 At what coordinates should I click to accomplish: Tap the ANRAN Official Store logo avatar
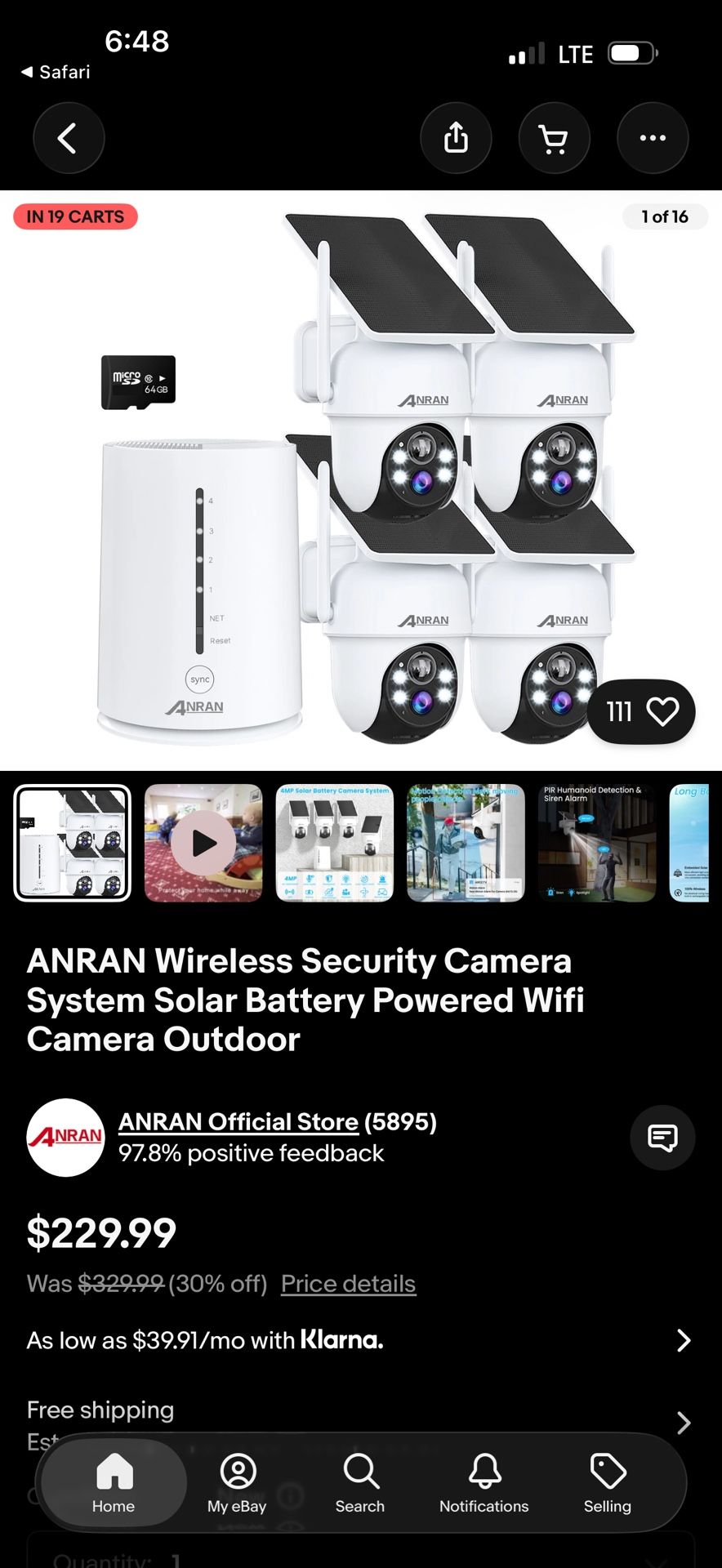coord(65,1138)
